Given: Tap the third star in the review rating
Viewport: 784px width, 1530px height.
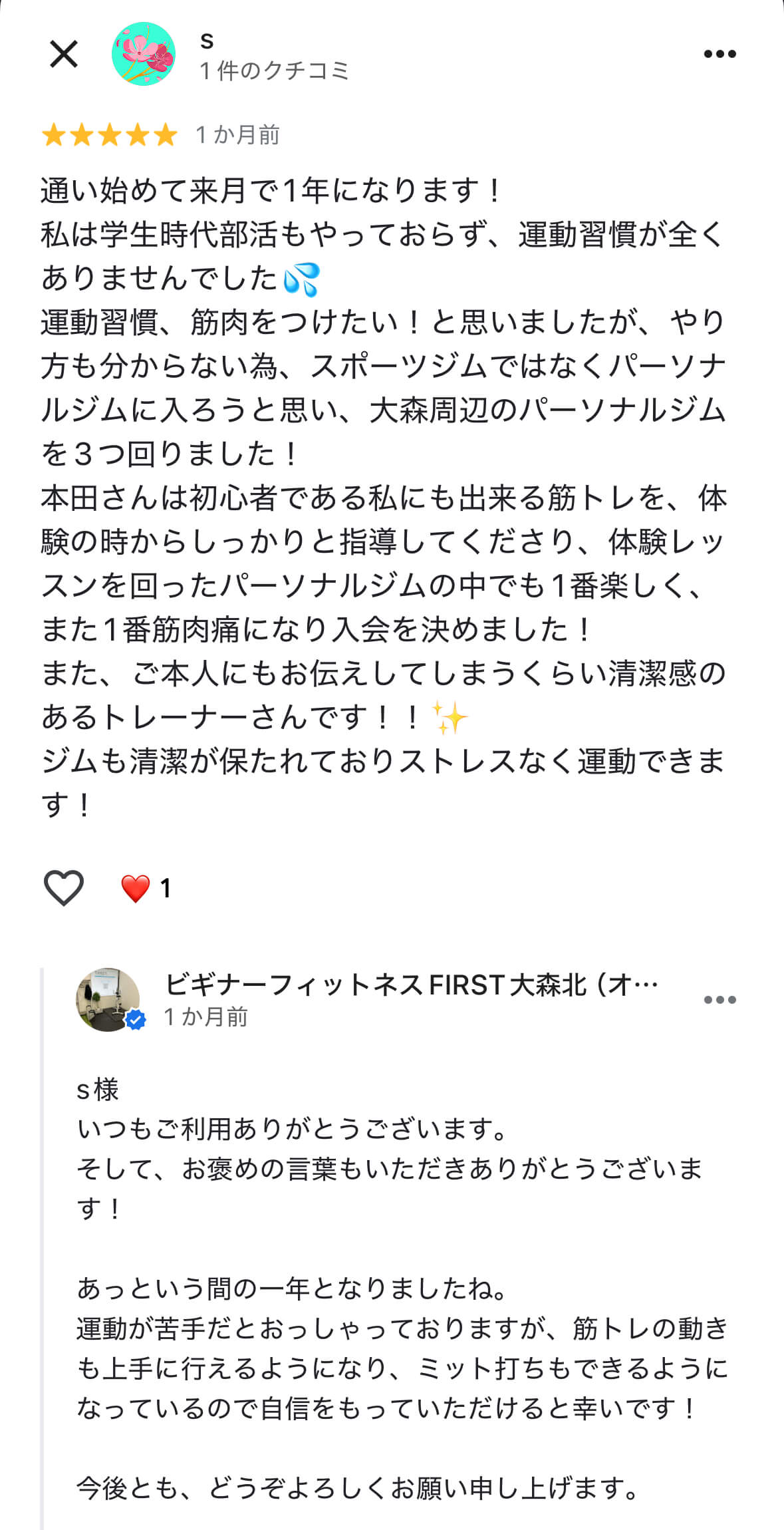Looking at the screenshot, I should [x=108, y=134].
